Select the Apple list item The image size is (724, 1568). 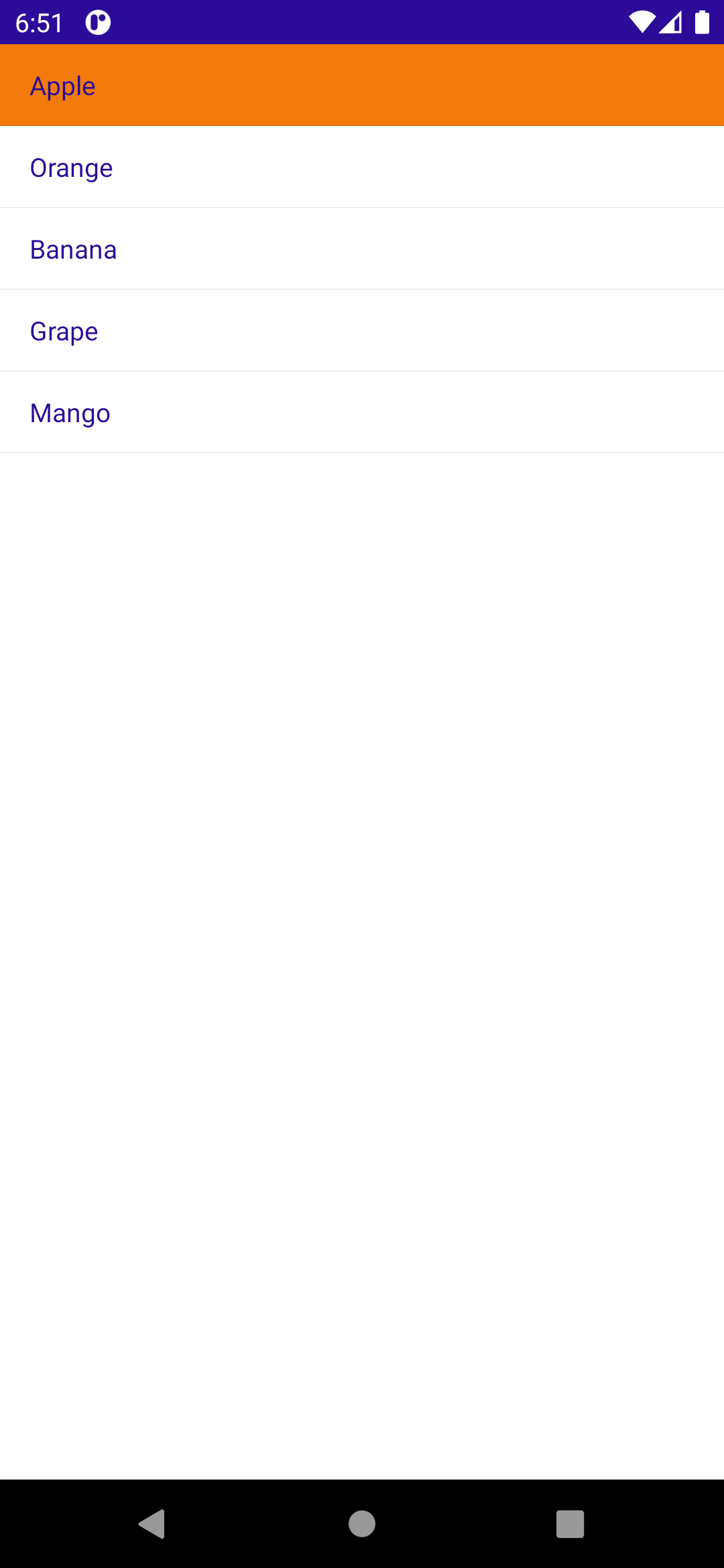[362, 86]
